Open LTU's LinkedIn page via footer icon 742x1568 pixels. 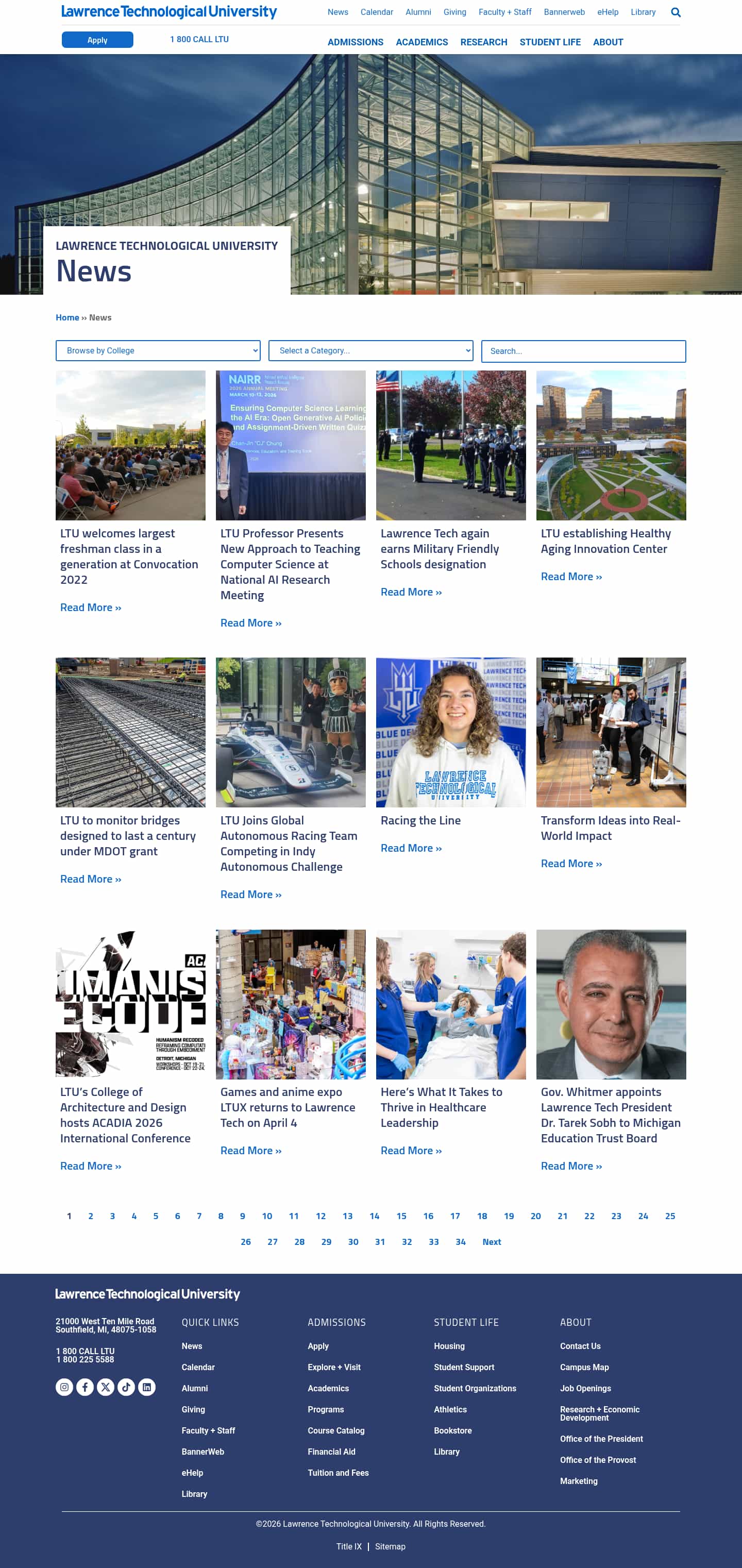tap(147, 1387)
